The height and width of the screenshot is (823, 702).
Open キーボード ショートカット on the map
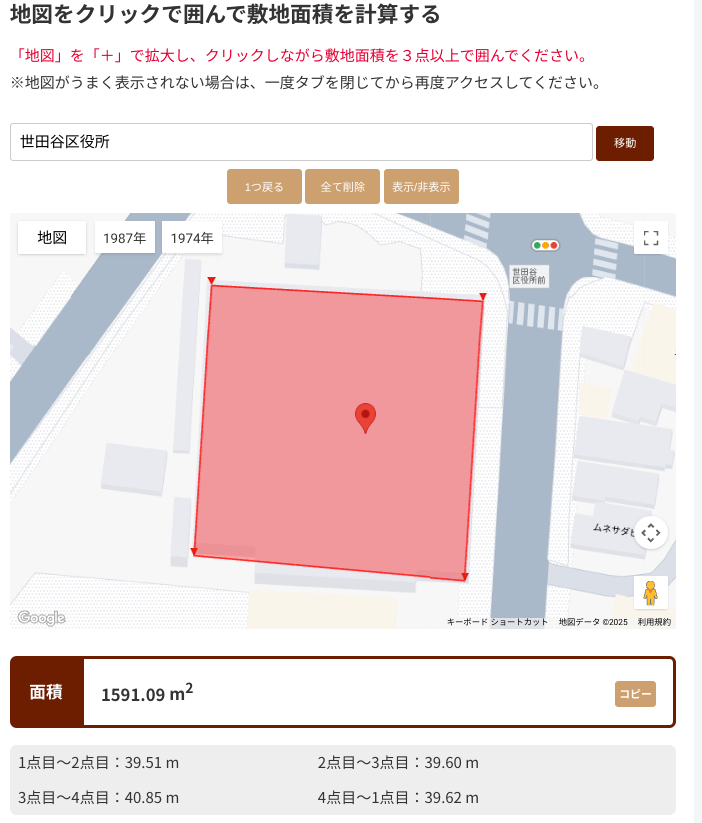click(x=497, y=622)
